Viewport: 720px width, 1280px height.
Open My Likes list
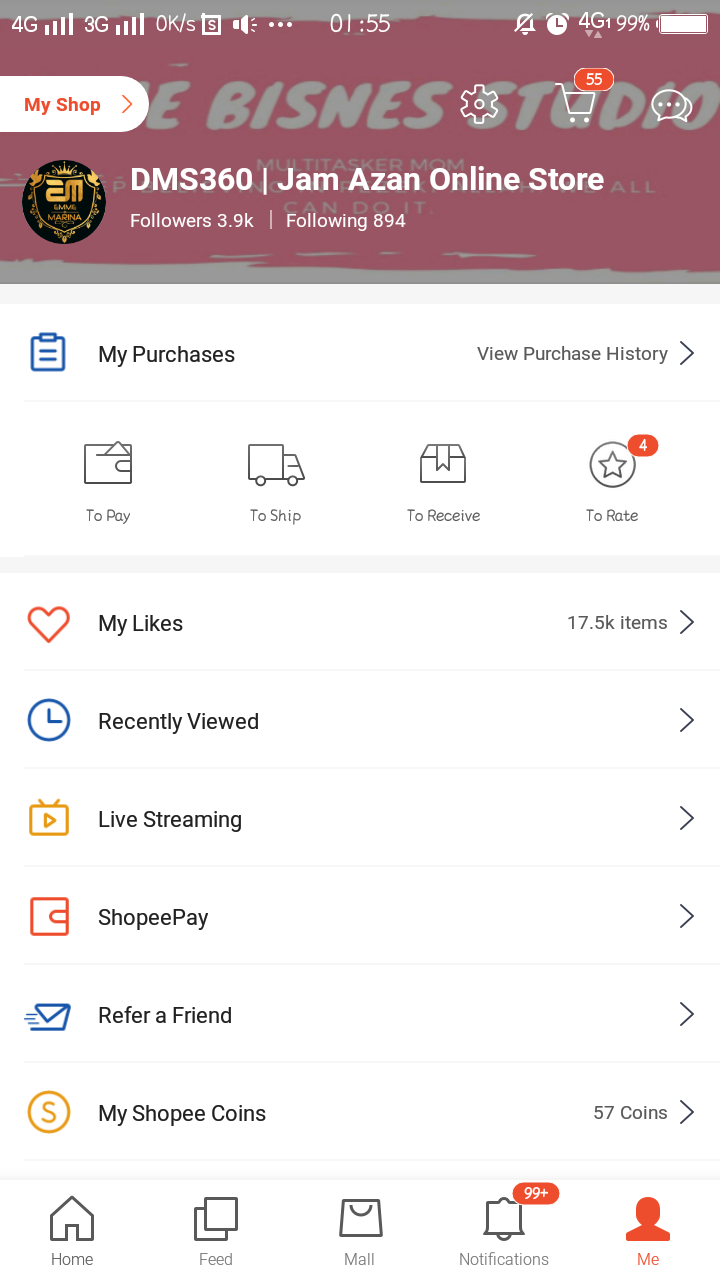pyautogui.click(x=360, y=623)
